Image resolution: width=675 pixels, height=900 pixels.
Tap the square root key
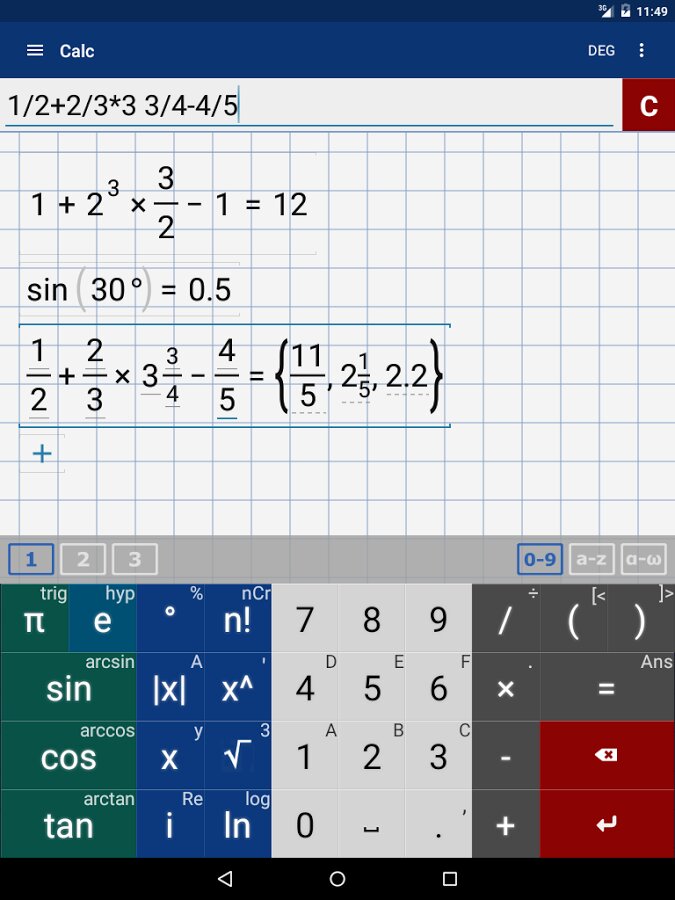[x=237, y=757]
